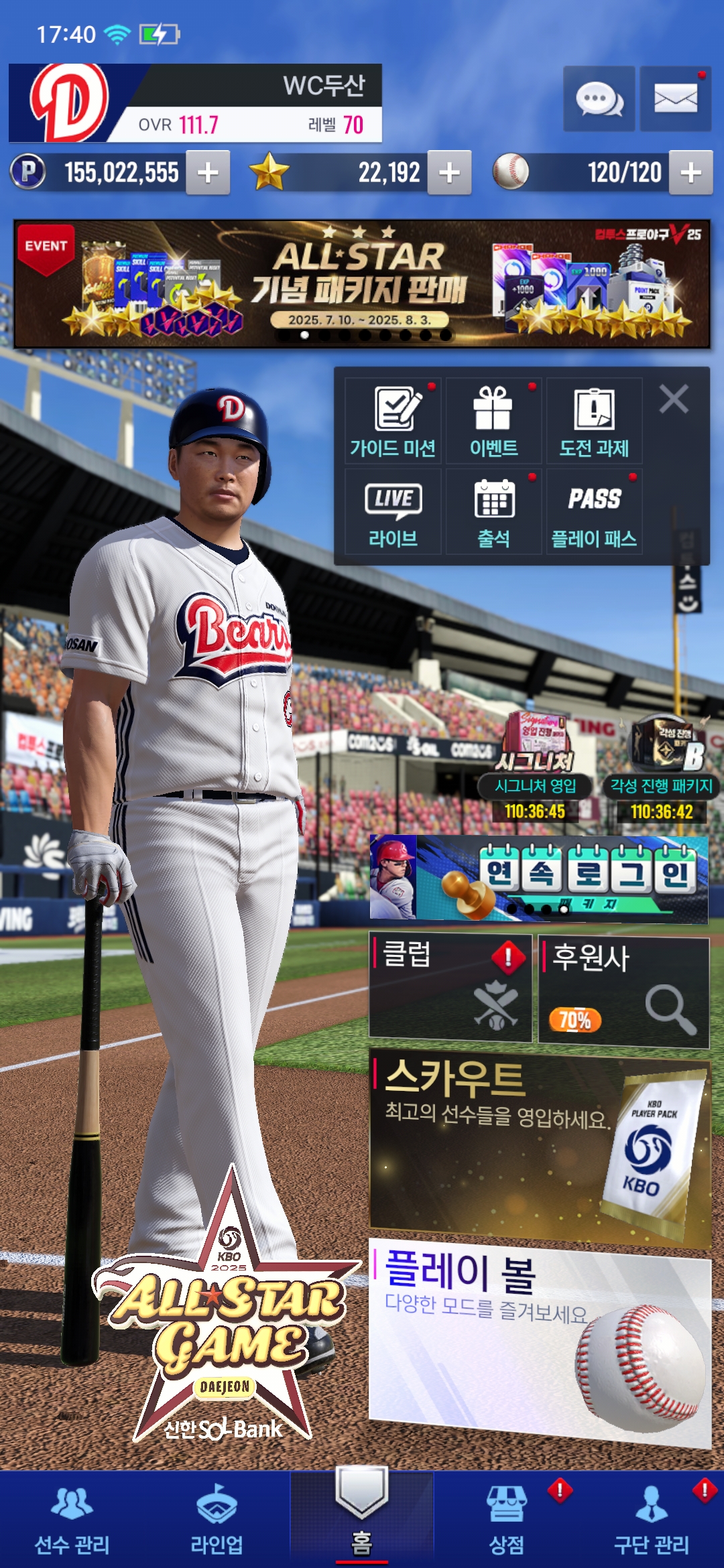Open 플레이 패스

(594, 511)
